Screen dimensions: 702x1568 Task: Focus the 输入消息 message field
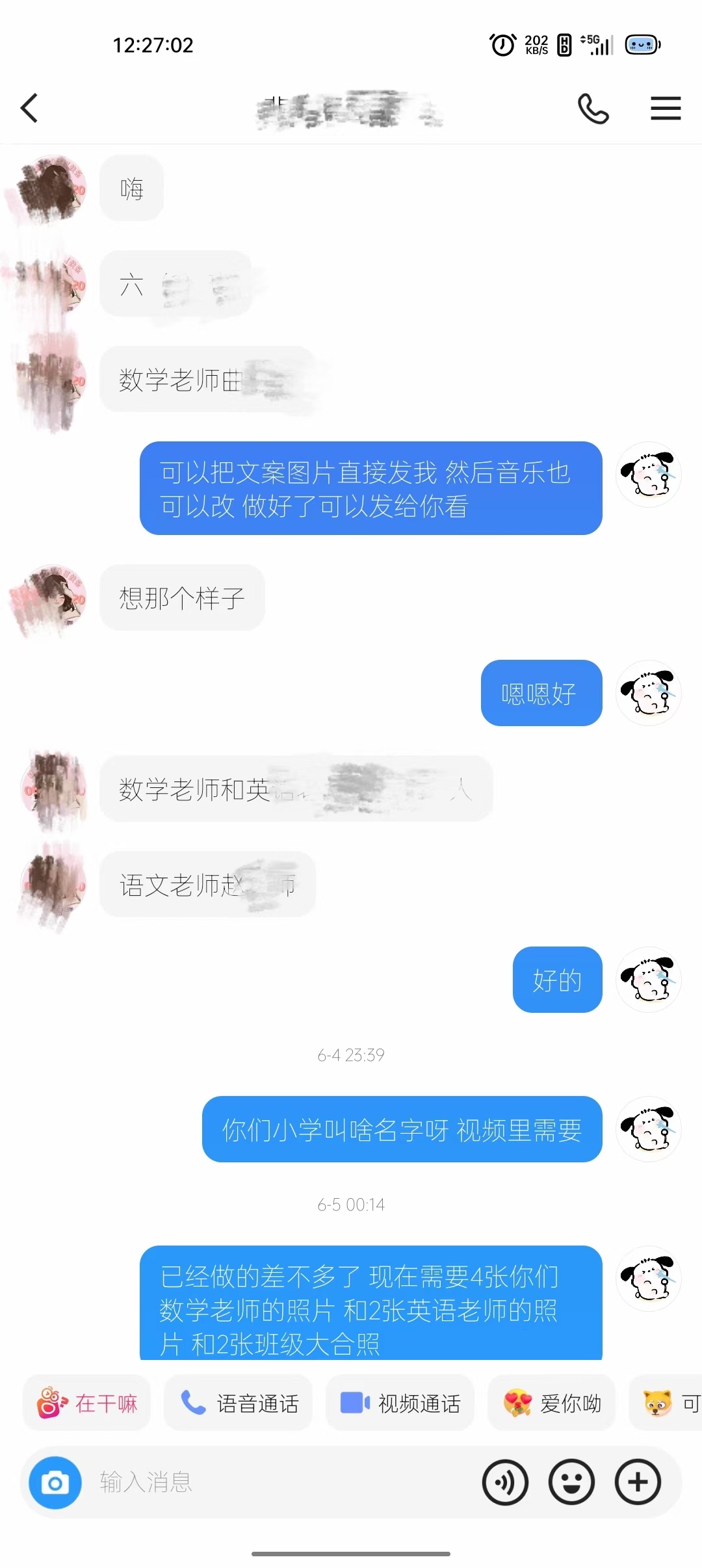tap(279, 1483)
